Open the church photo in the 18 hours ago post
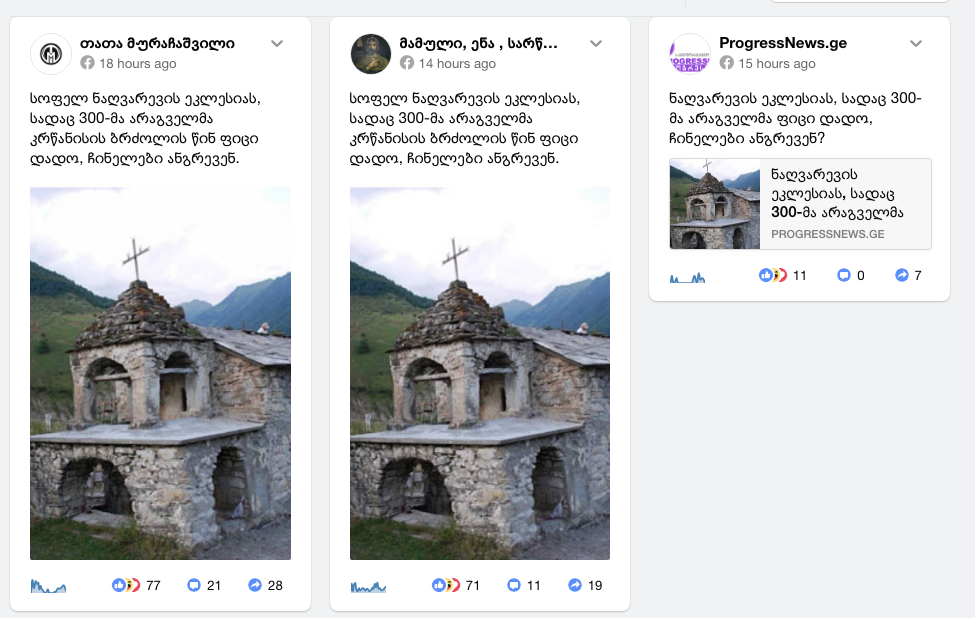This screenshot has width=975, height=618. (160, 373)
